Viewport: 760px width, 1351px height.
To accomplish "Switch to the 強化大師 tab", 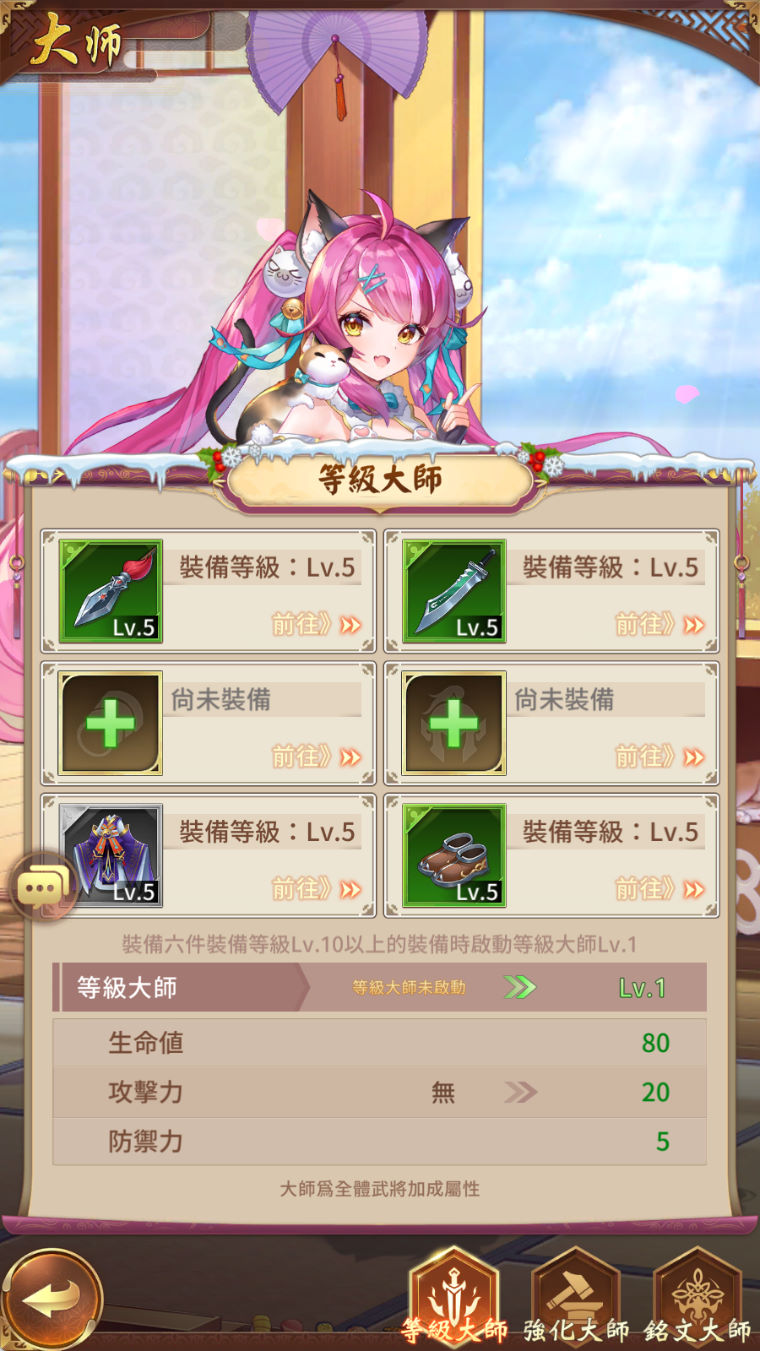I will (x=576, y=1297).
